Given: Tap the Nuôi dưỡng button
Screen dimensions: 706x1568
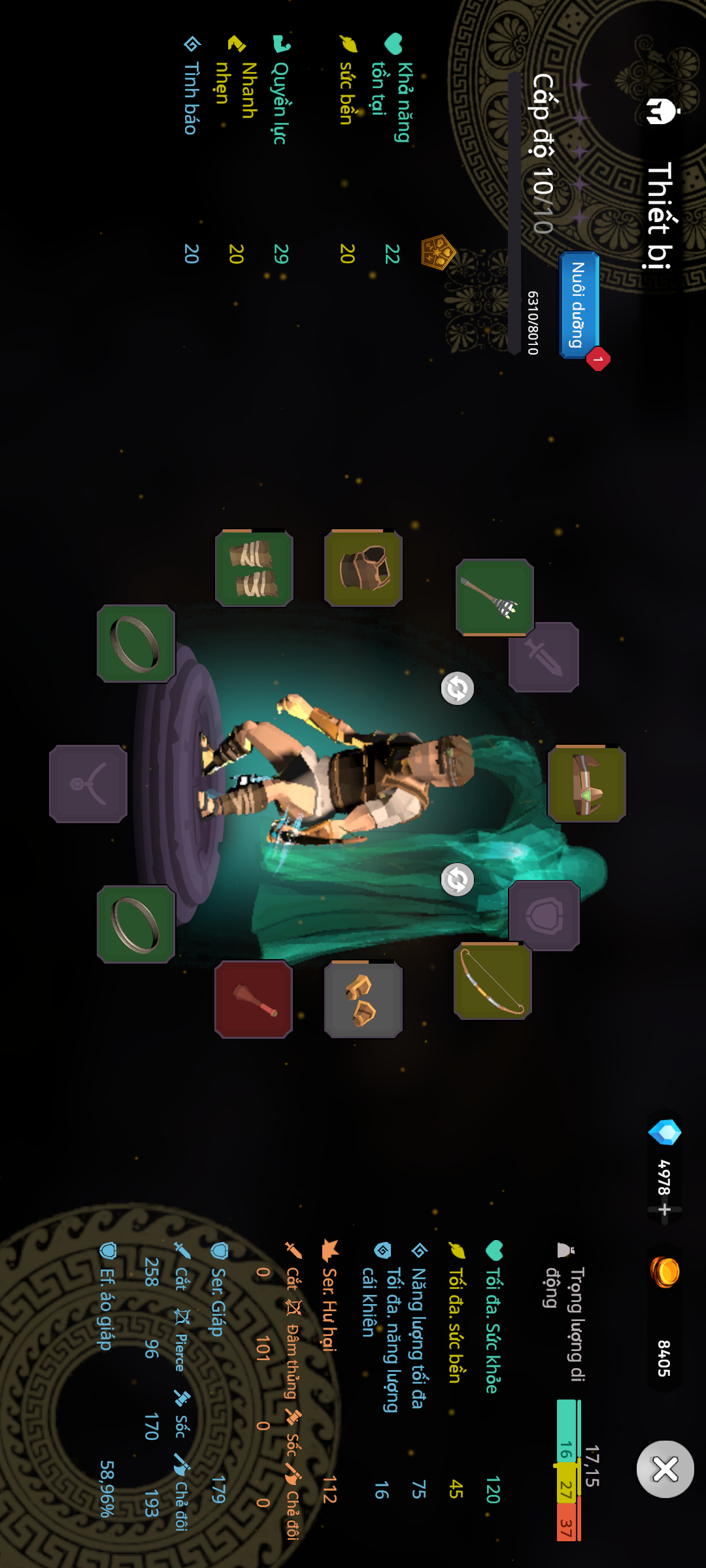Looking at the screenshot, I should tap(579, 304).
